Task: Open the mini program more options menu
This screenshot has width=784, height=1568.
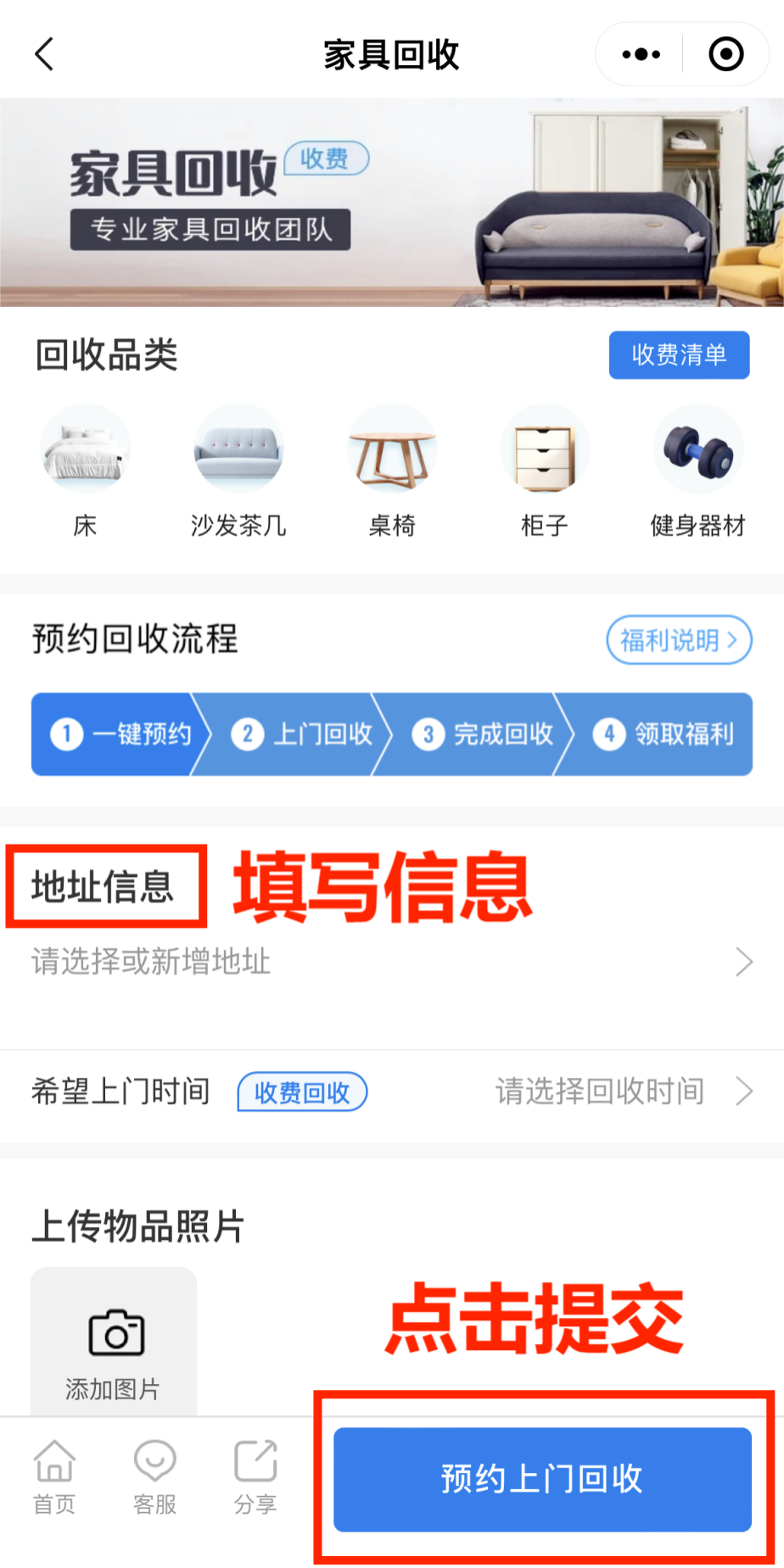Action: pyautogui.click(x=641, y=54)
